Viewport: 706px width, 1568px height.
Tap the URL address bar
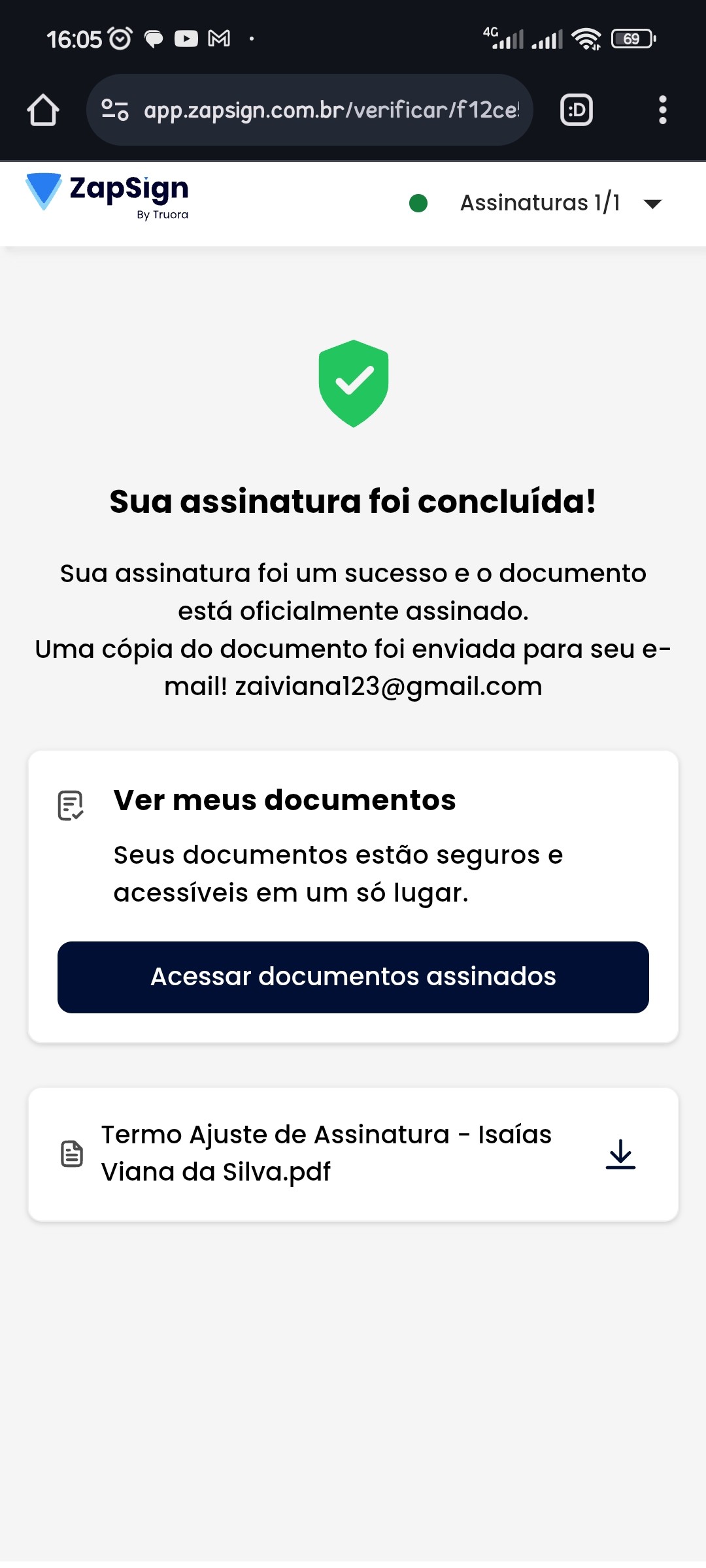pos(331,110)
